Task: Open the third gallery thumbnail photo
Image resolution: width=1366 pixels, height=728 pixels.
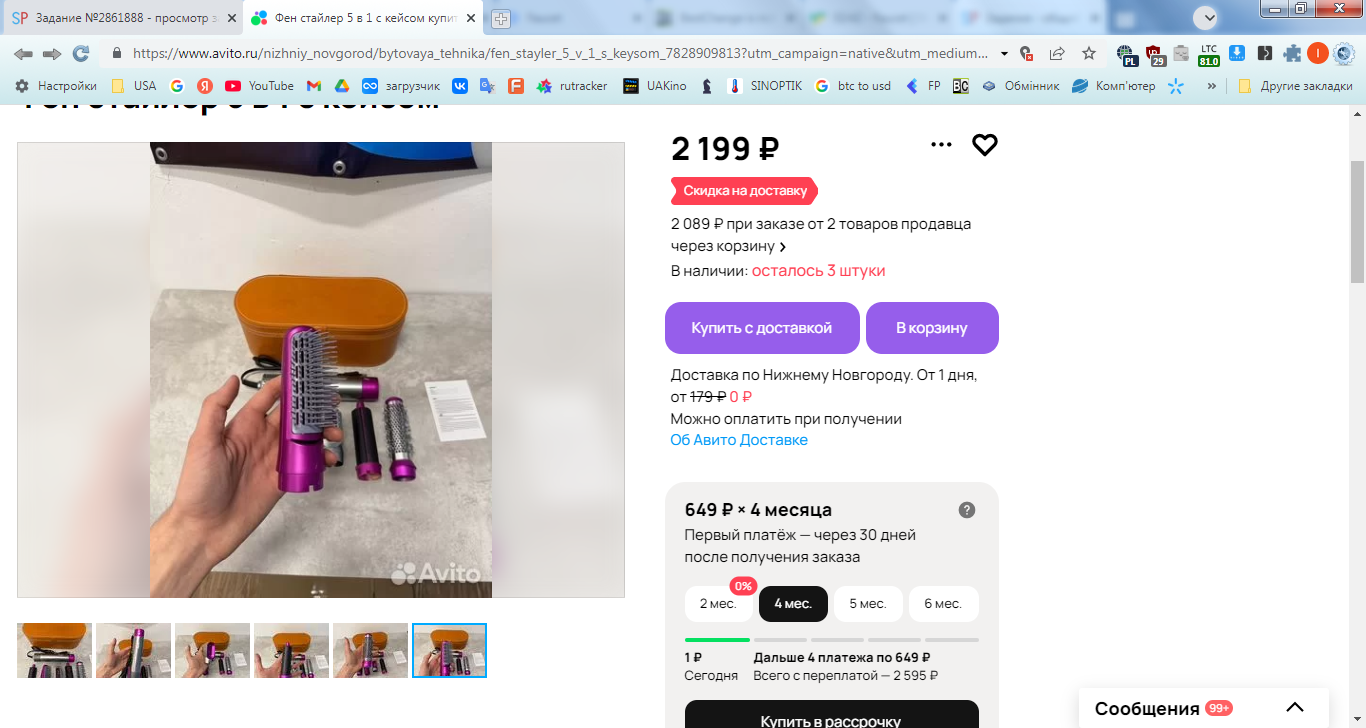Action: pyautogui.click(x=213, y=650)
